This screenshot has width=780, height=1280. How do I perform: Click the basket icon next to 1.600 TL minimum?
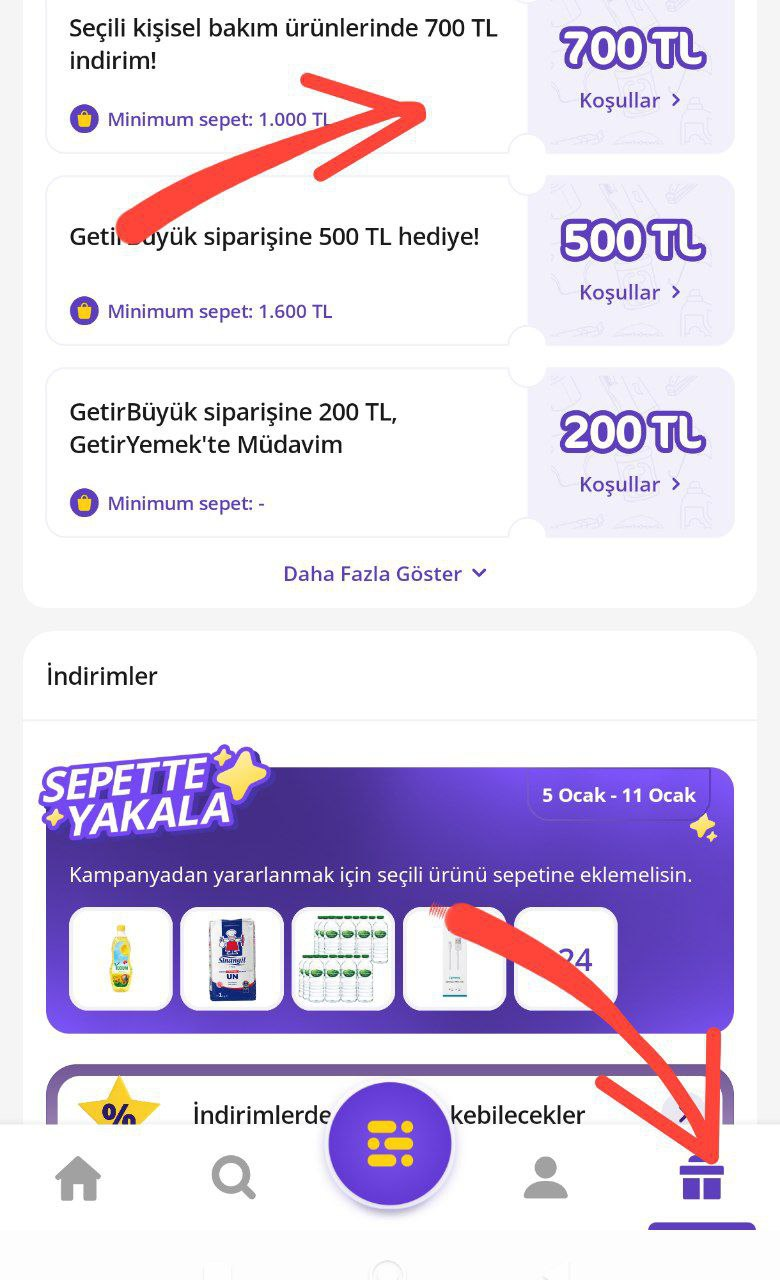84,311
